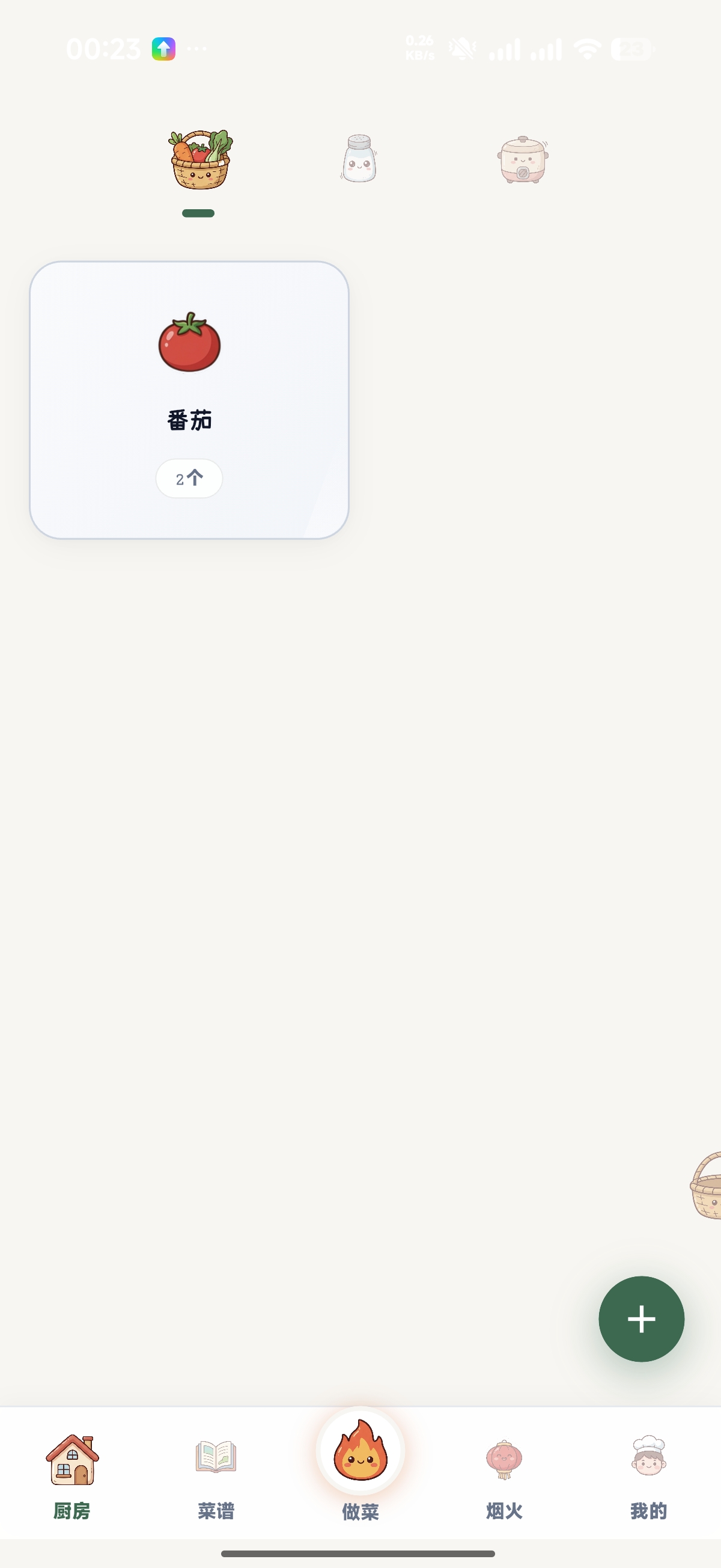Select the vegetable basket ingredients tab

point(200,159)
